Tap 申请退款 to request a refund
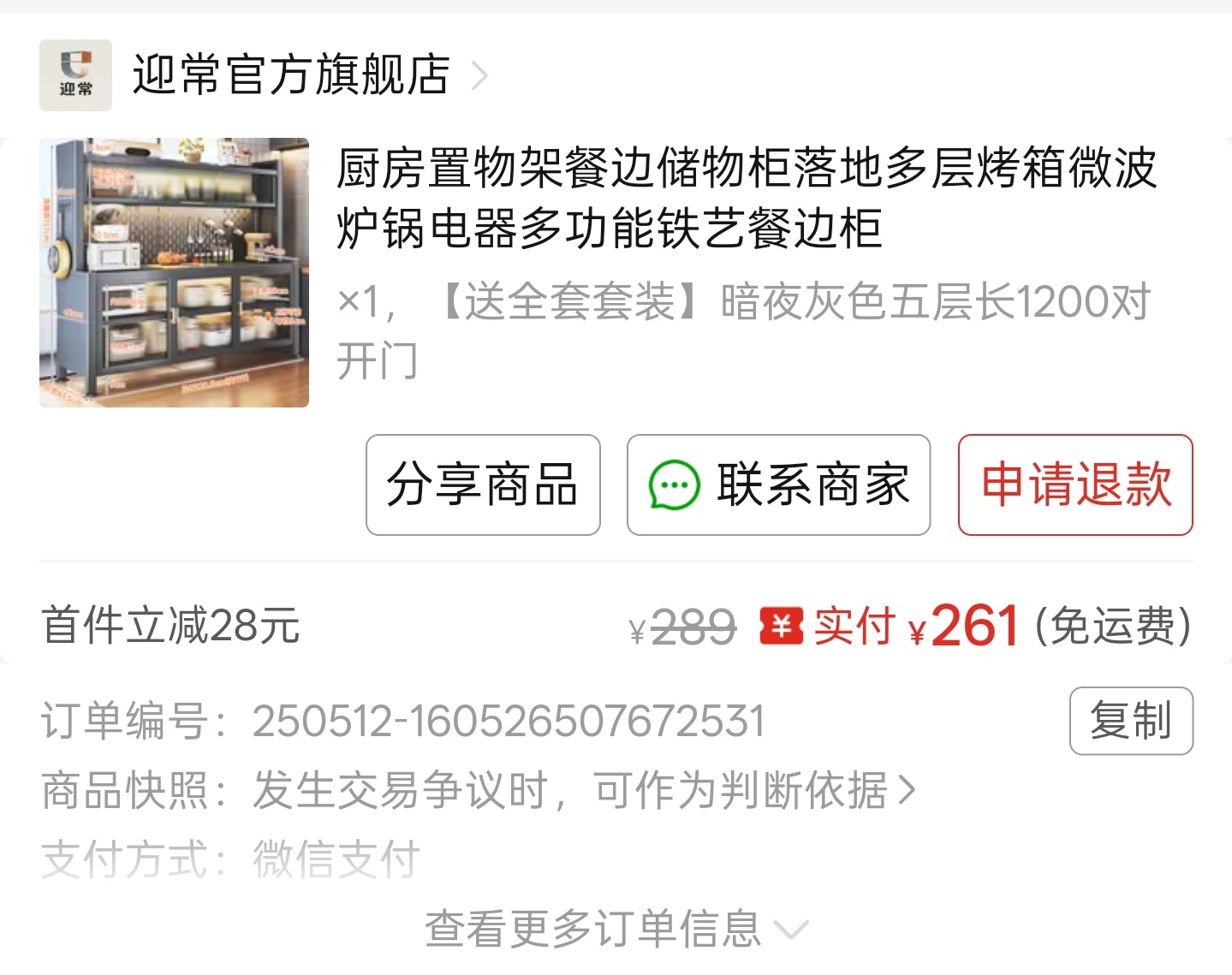The image size is (1232, 975). tap(1074, 485)
